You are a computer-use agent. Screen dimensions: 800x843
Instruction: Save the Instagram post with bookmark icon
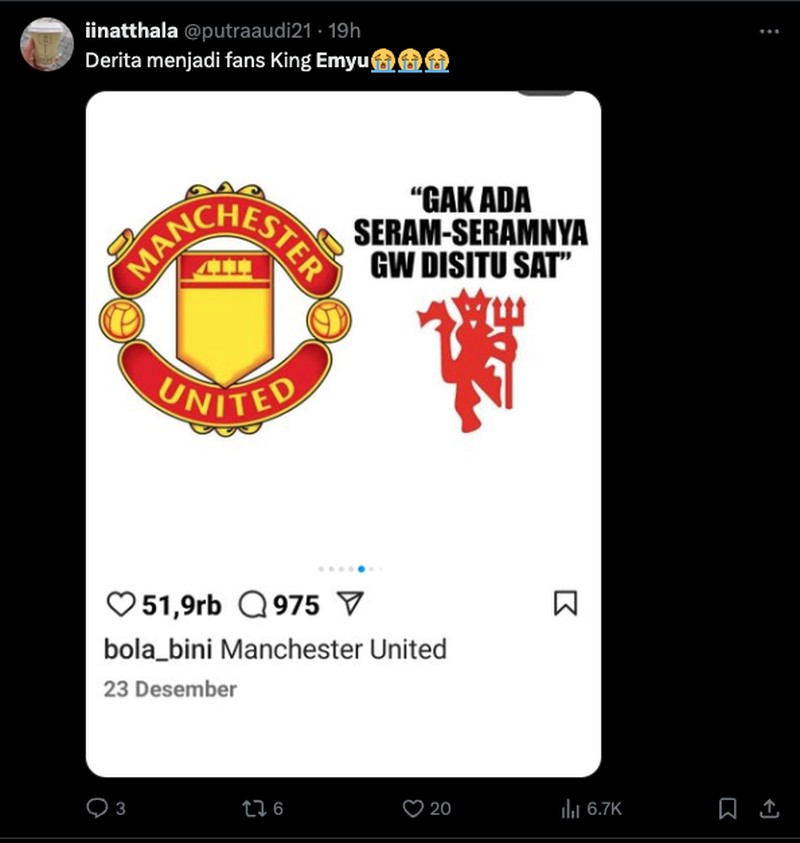tap(566, 601)
